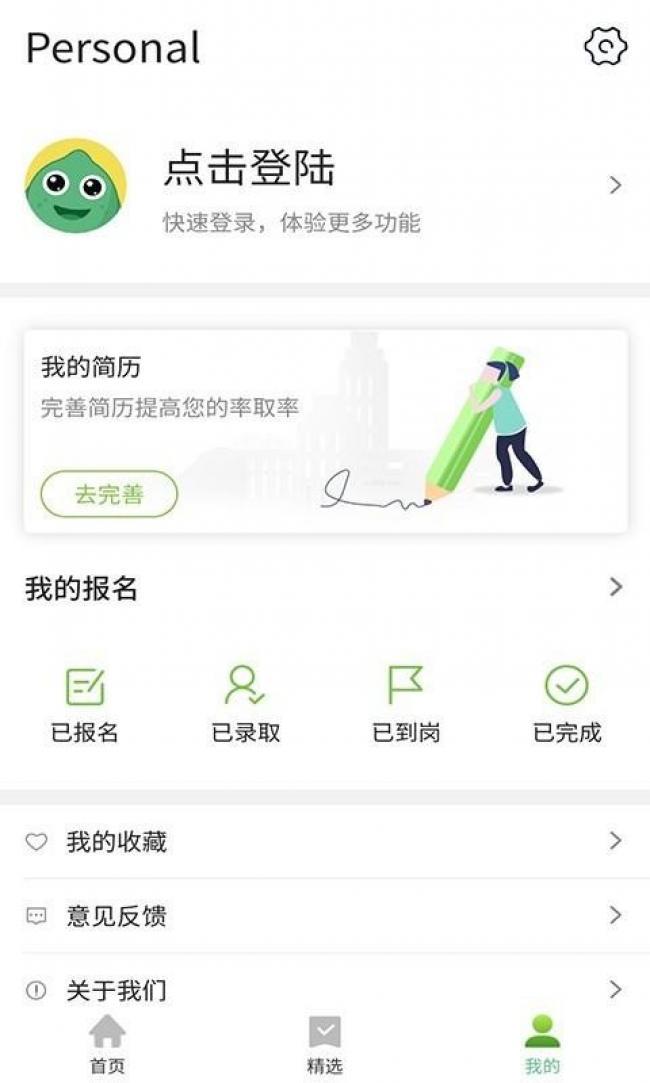Open 意见反馈 feedback
The image size is (650, 1083).
pos(325,916)
